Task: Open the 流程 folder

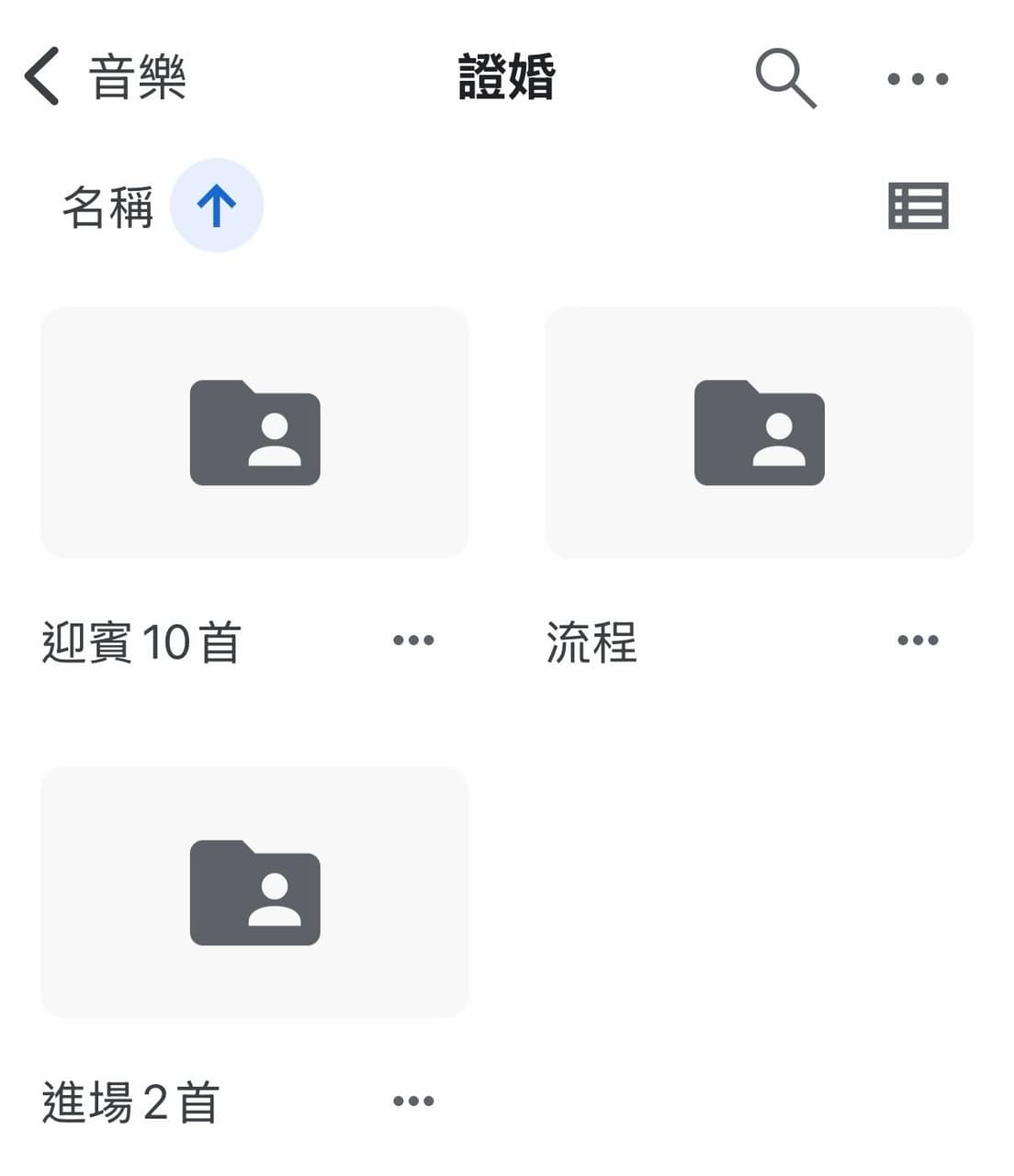Action: tap(759, 433)
